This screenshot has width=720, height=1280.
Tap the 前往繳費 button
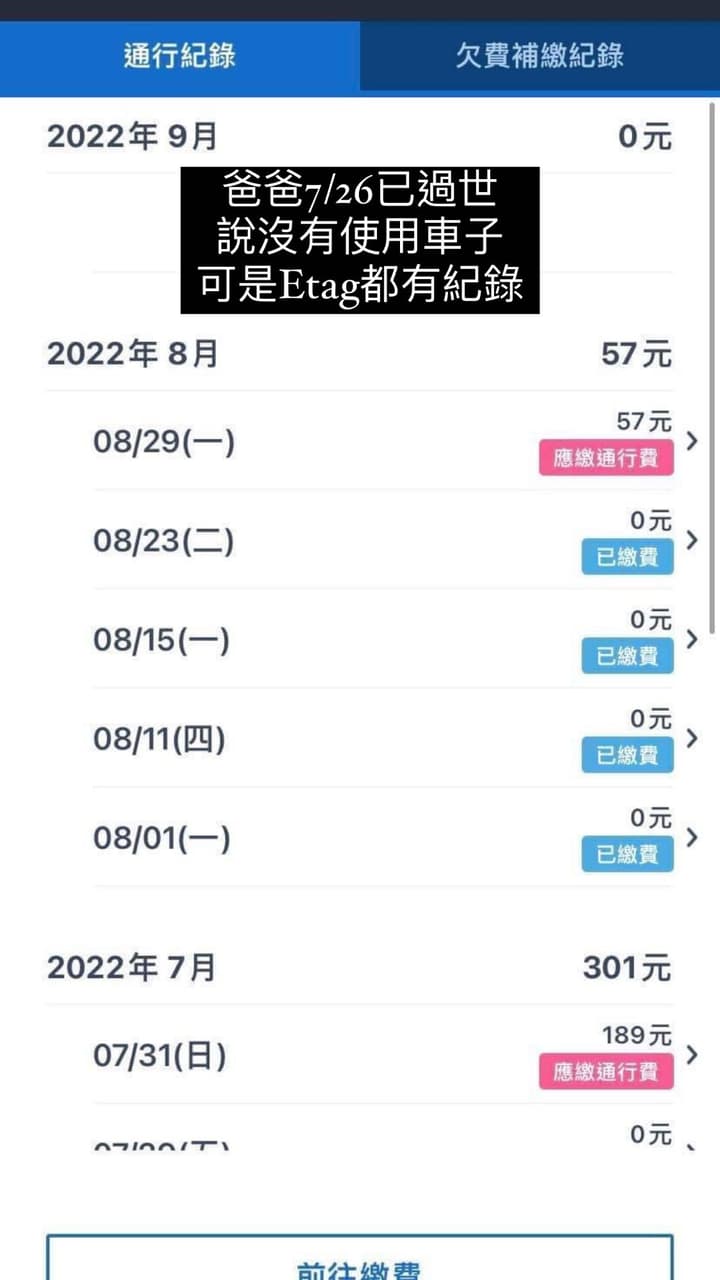(x=359, y=1258)
